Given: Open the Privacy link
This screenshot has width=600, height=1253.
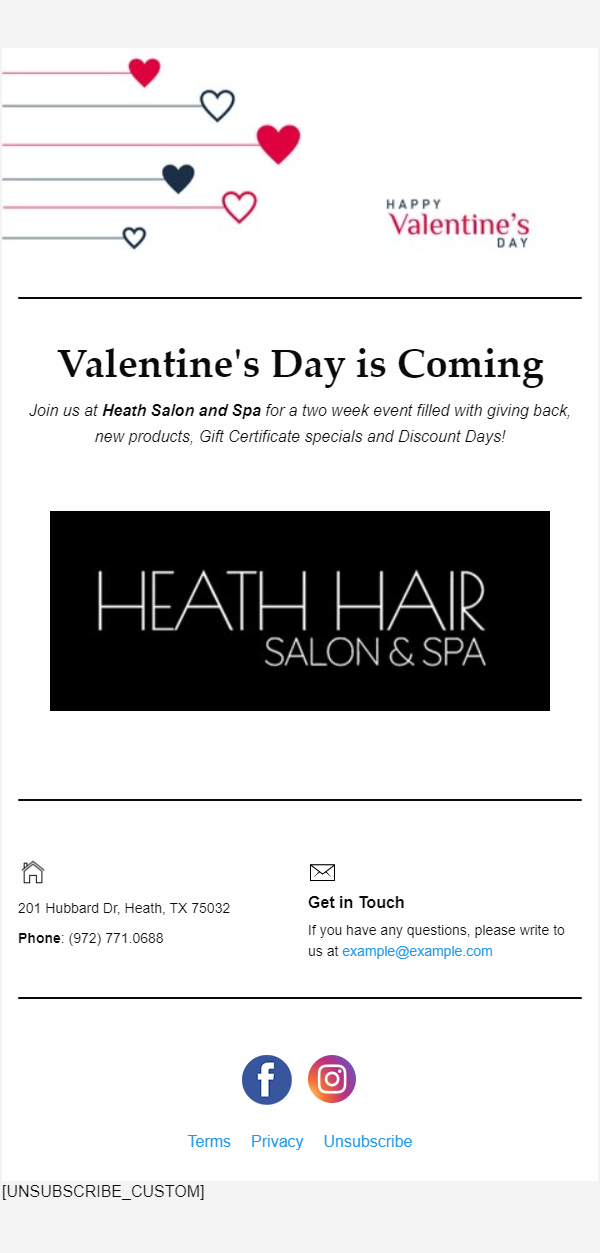Looking at the screenshot, I should 277,1141.
